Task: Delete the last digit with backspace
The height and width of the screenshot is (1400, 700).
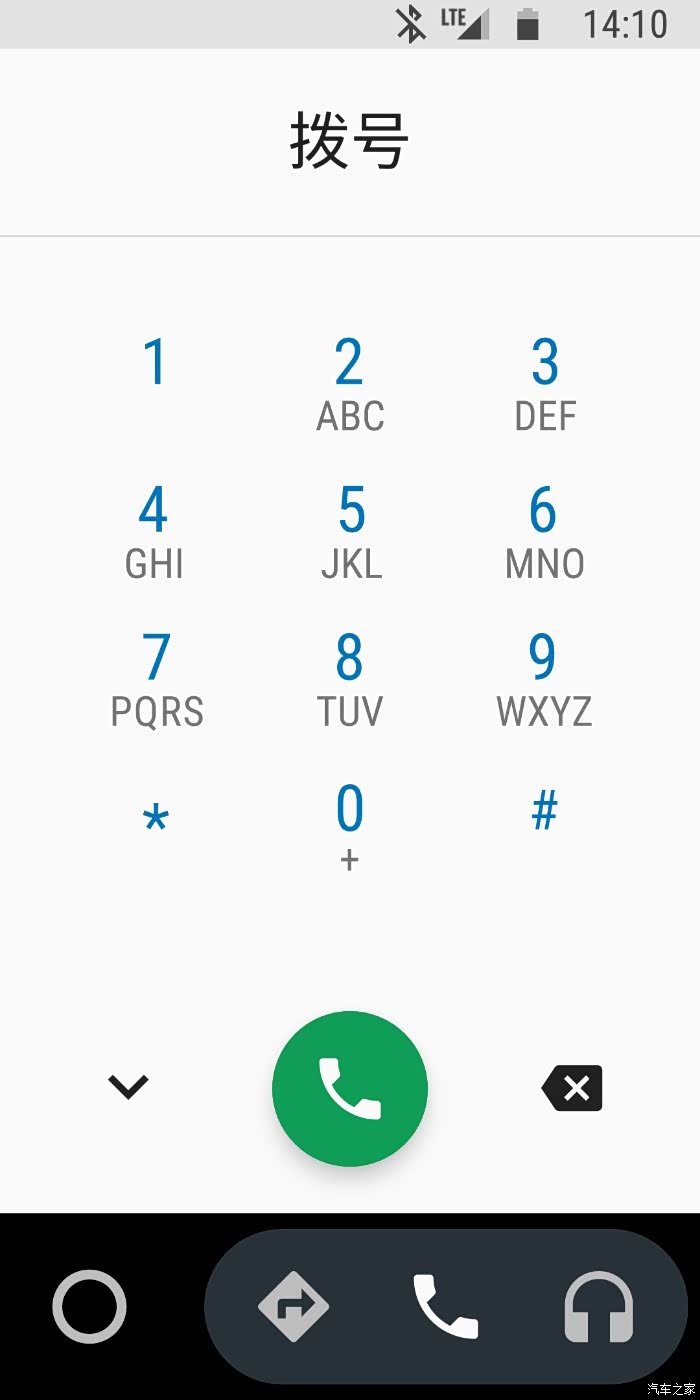Action: point(573,1088)
